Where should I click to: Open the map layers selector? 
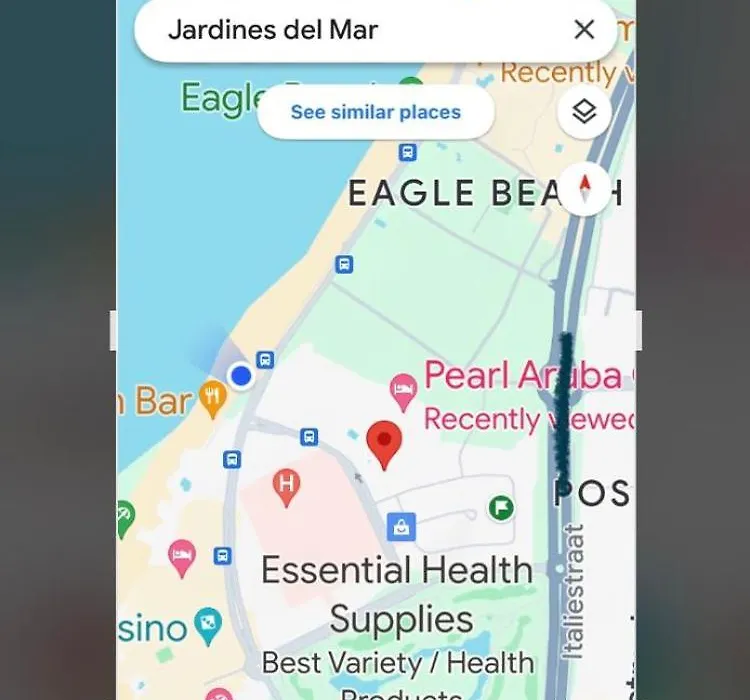(584, 112)
